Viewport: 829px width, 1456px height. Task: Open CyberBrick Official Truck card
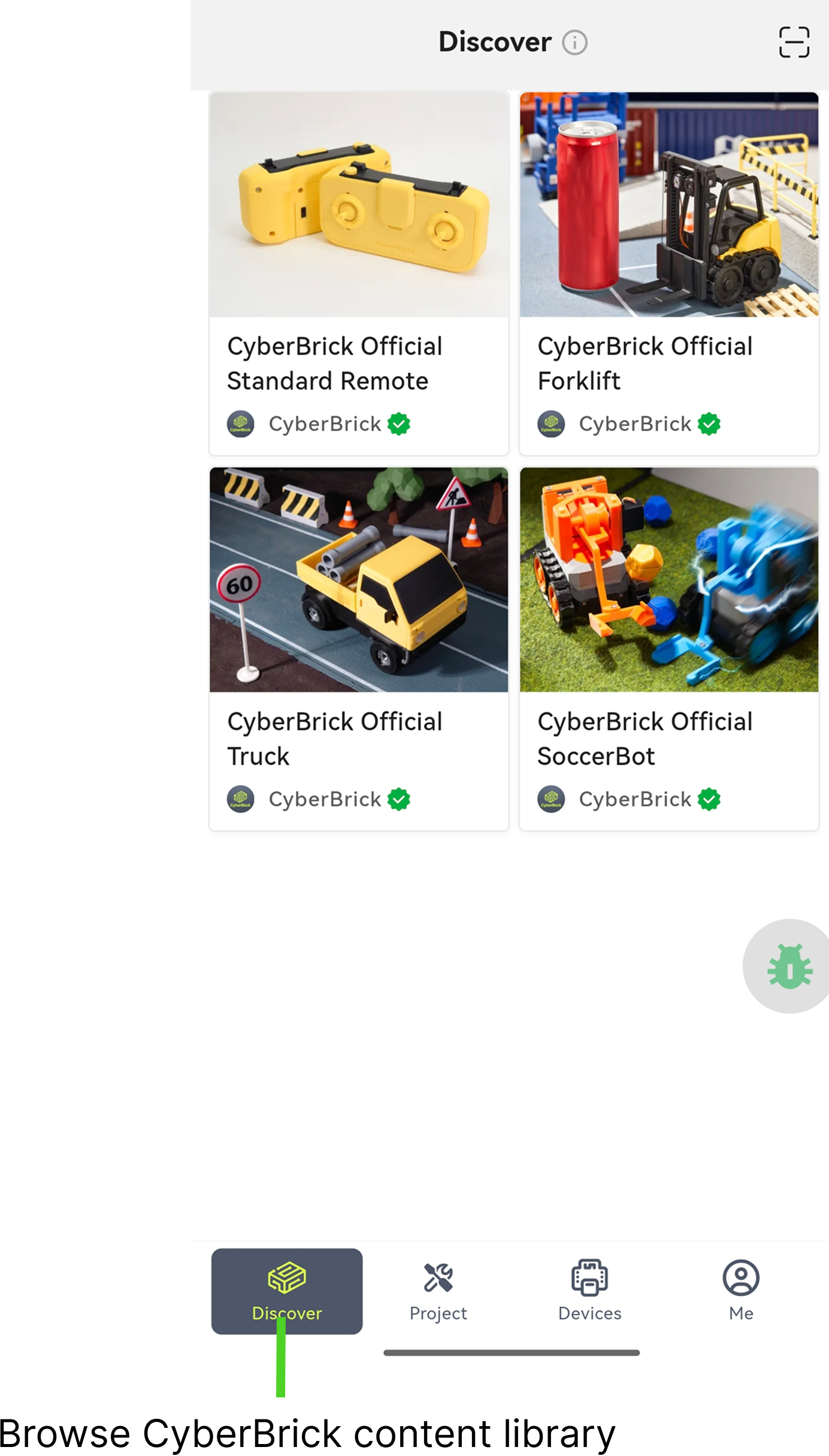pyautogui.click(x=359, y=648)
